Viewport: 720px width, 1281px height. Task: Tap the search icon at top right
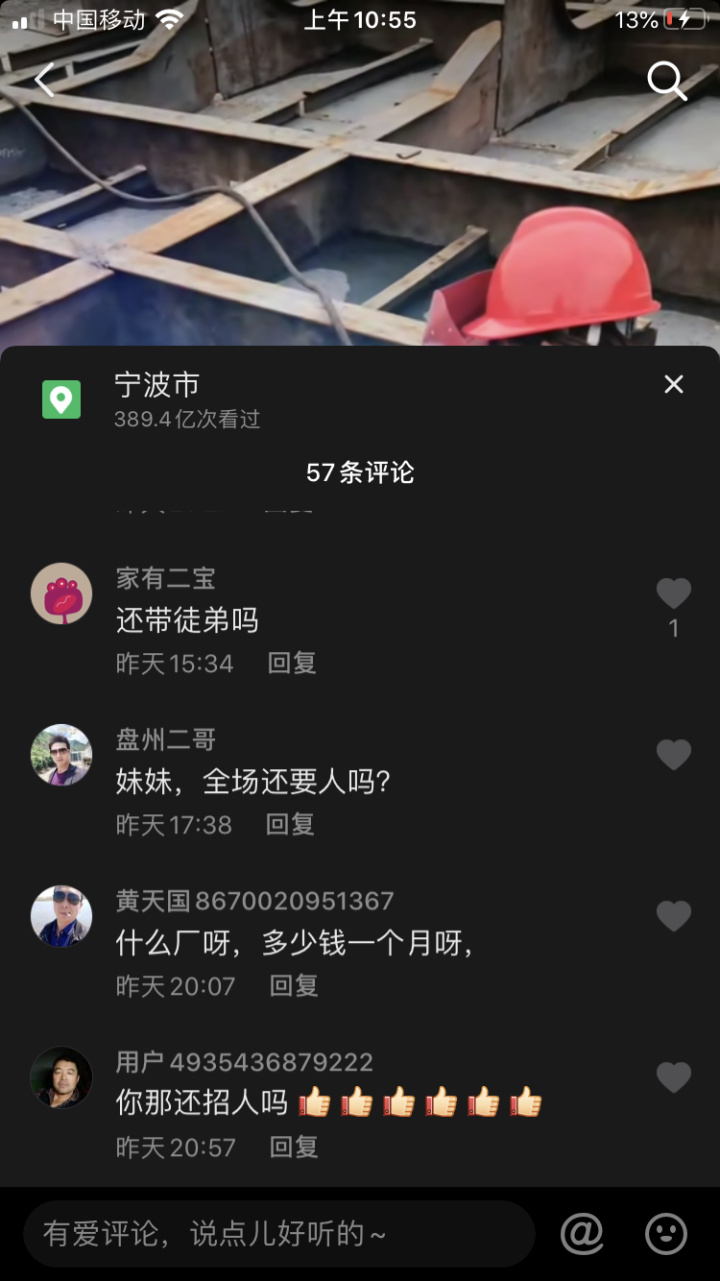coord(667,81)
